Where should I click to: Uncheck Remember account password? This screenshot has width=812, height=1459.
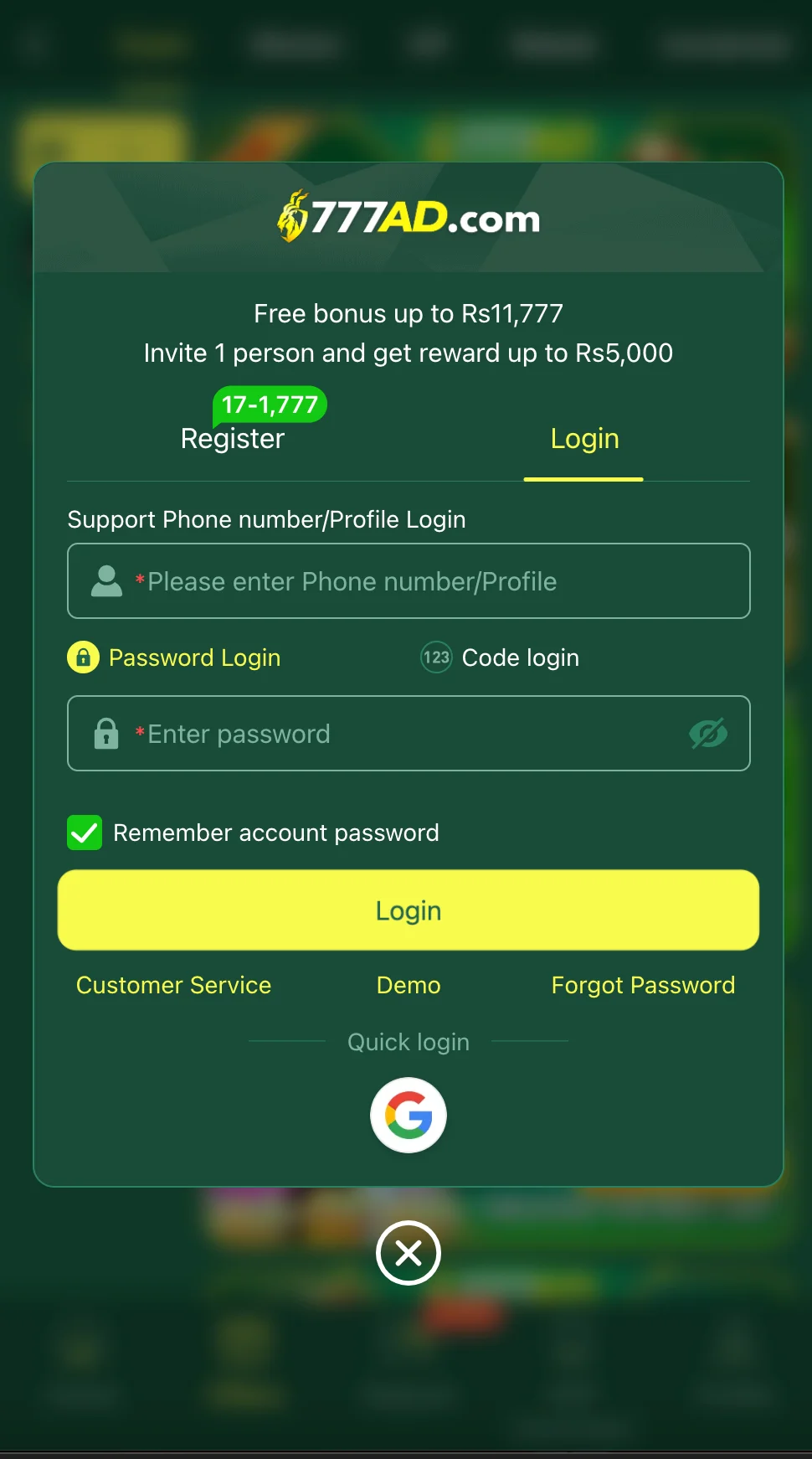tap(85, 833)
